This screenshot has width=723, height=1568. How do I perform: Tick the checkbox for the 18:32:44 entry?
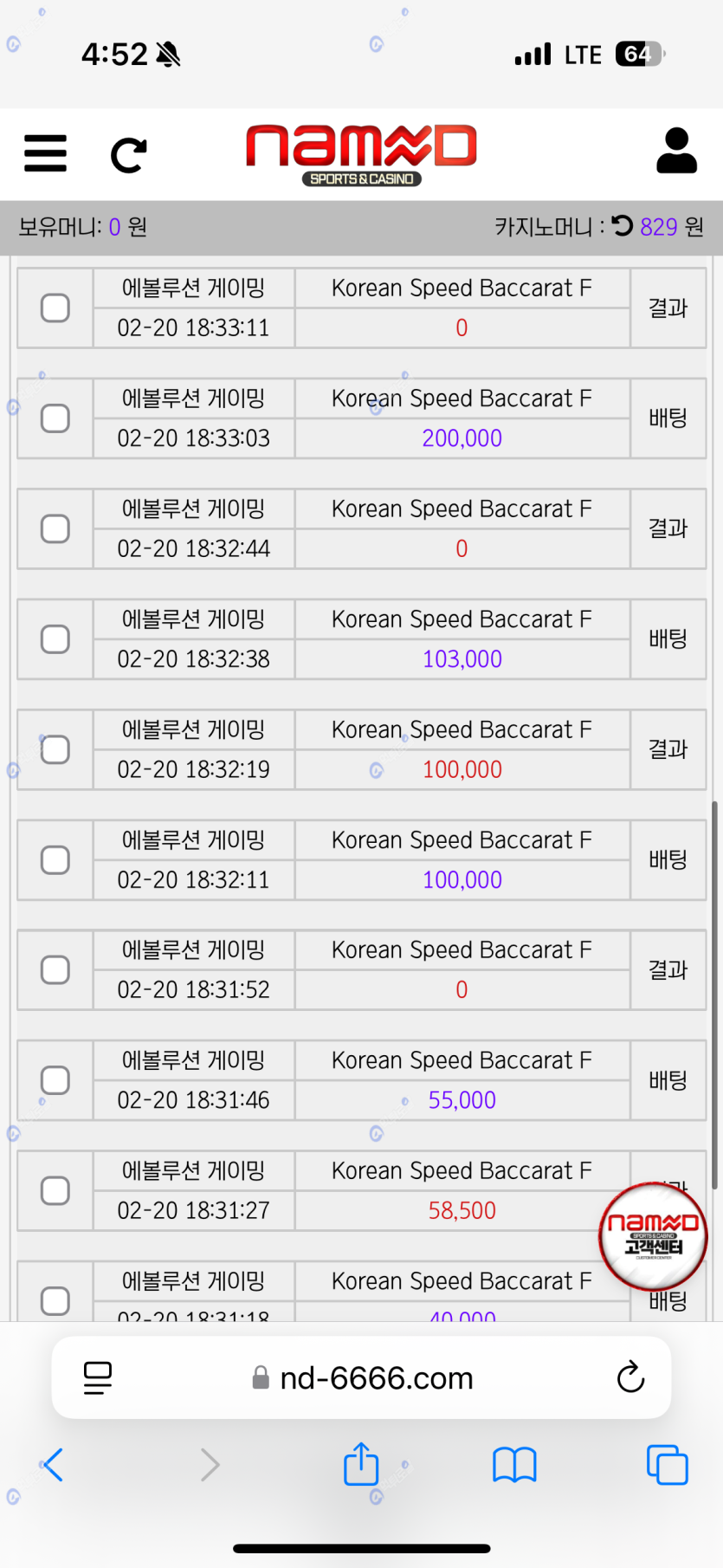tap(55, 528)
